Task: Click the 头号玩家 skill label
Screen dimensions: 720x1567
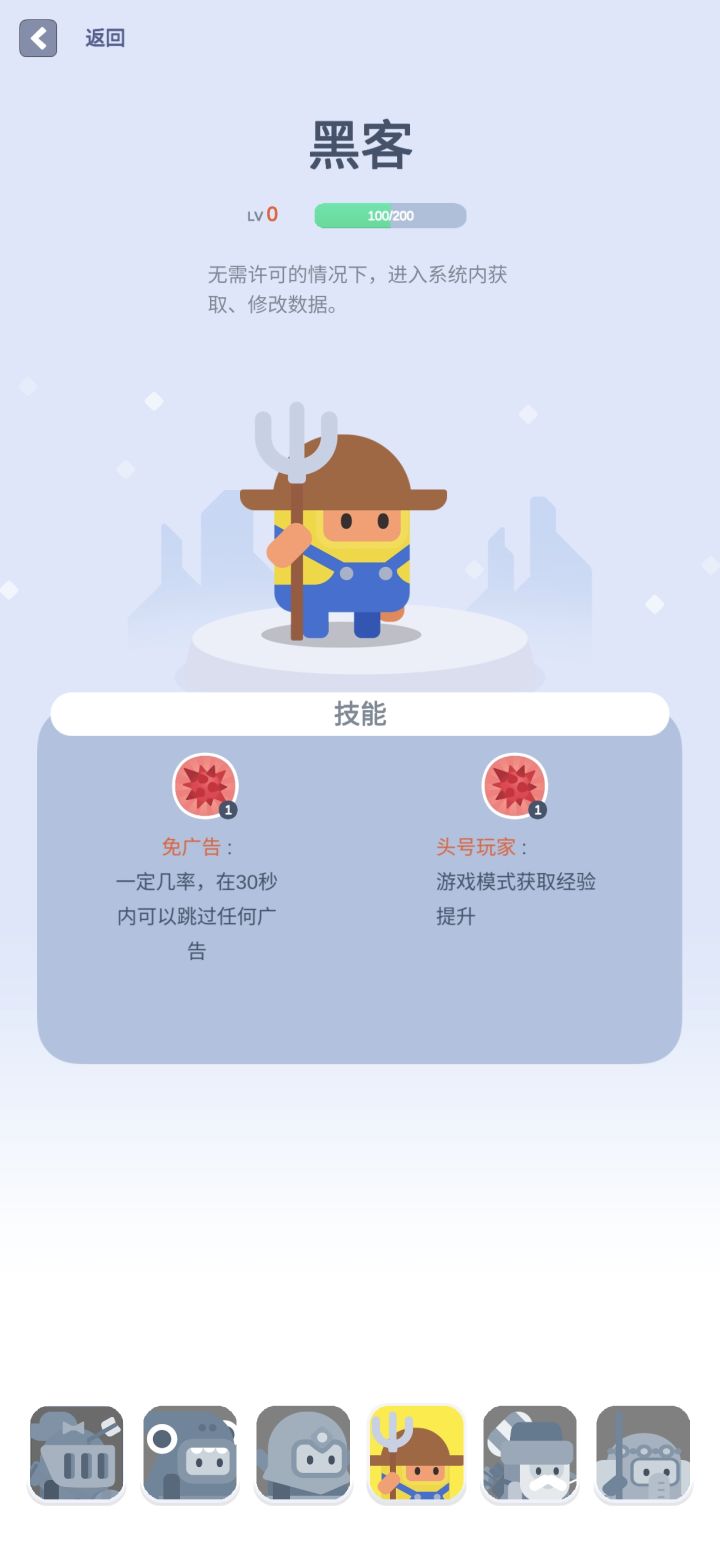Action: 487,845
